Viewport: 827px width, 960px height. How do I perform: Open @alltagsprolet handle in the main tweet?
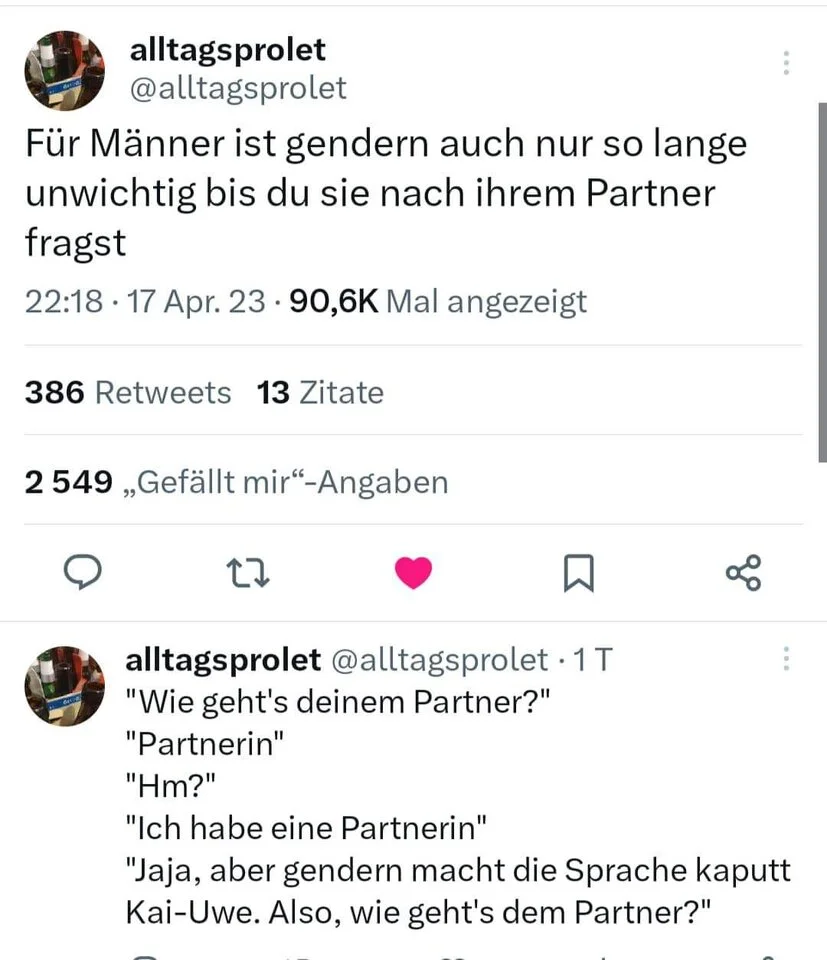tap(239, 88)
